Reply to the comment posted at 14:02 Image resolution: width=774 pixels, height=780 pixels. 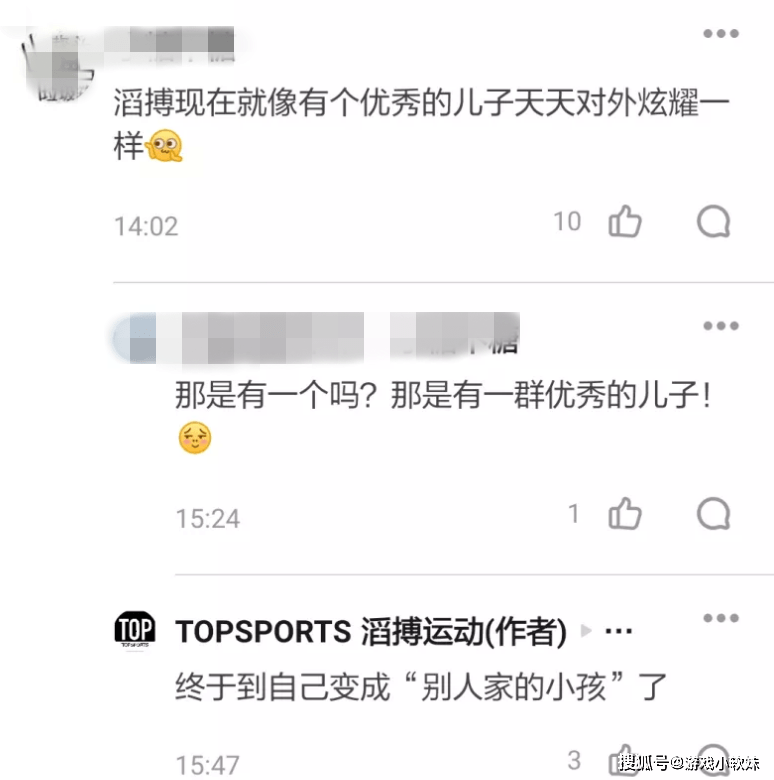coord(713,221)
